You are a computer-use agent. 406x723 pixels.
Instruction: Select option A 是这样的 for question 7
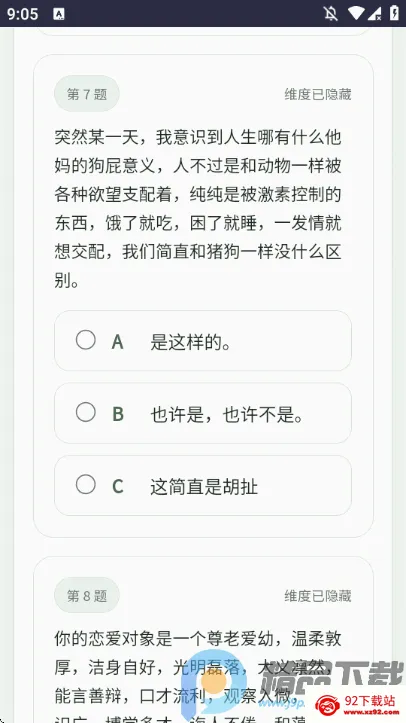203,341
